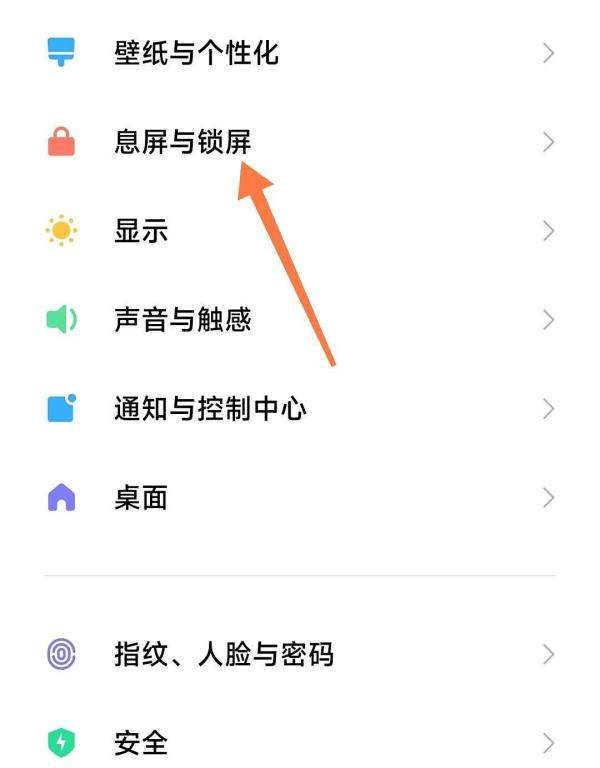Viewport: 600px width, 768px height.
Task: Go to 通知与控制中心
Action: pos(210,409)
